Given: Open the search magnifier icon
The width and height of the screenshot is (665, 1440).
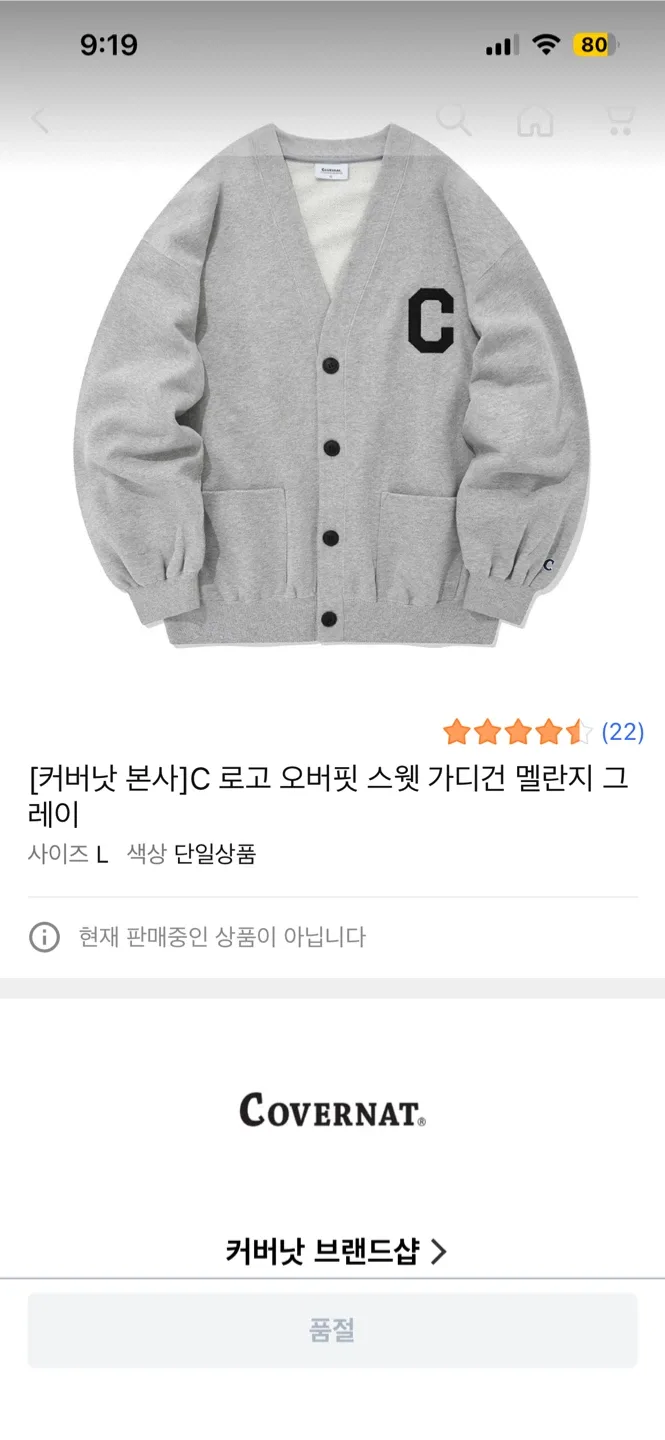Looking at the screenshot, I should pyautogui.click(x=454, y=120).
